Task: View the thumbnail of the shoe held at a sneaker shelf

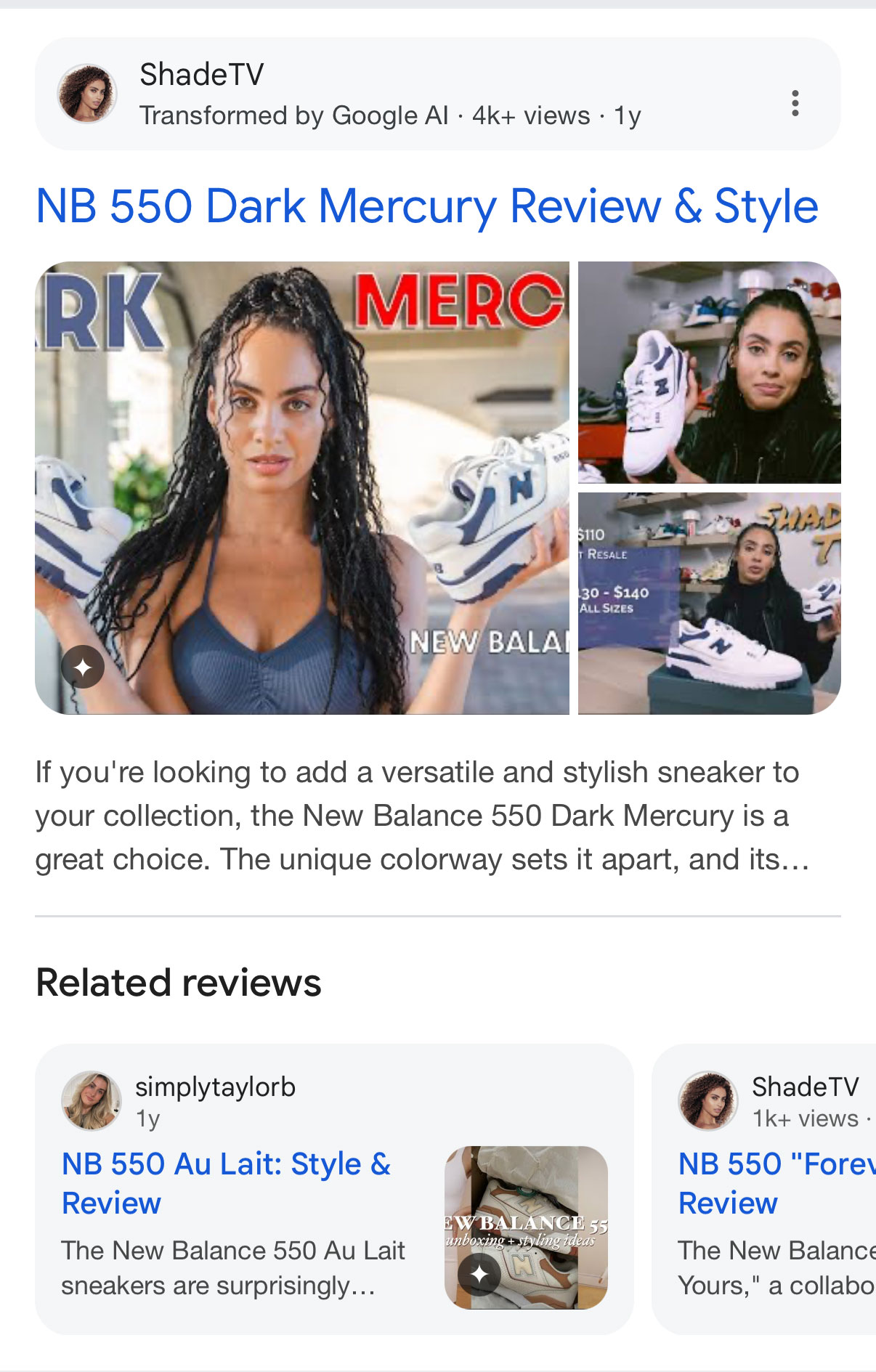Action: [709, 373]
